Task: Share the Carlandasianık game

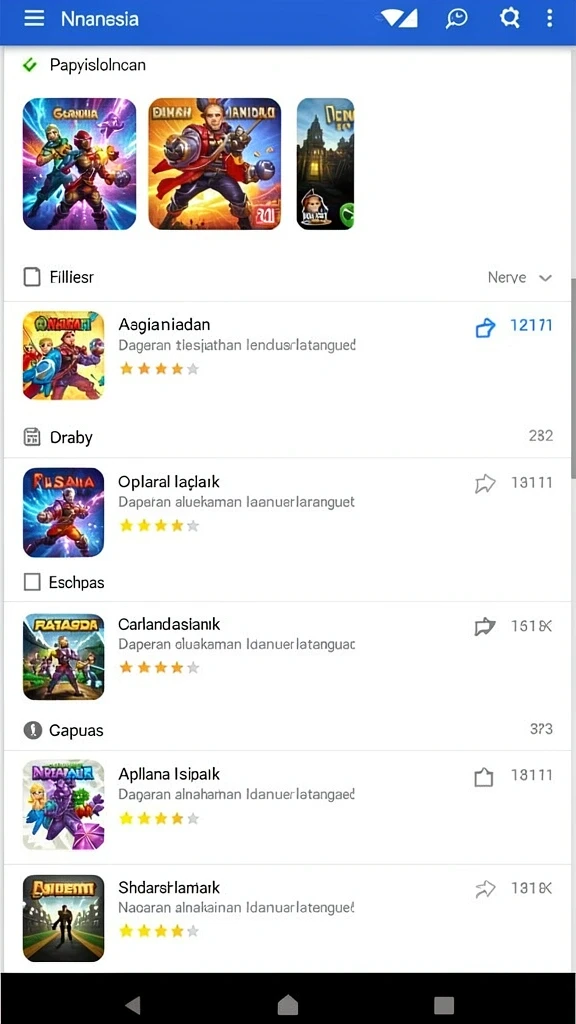Action: 485,628
